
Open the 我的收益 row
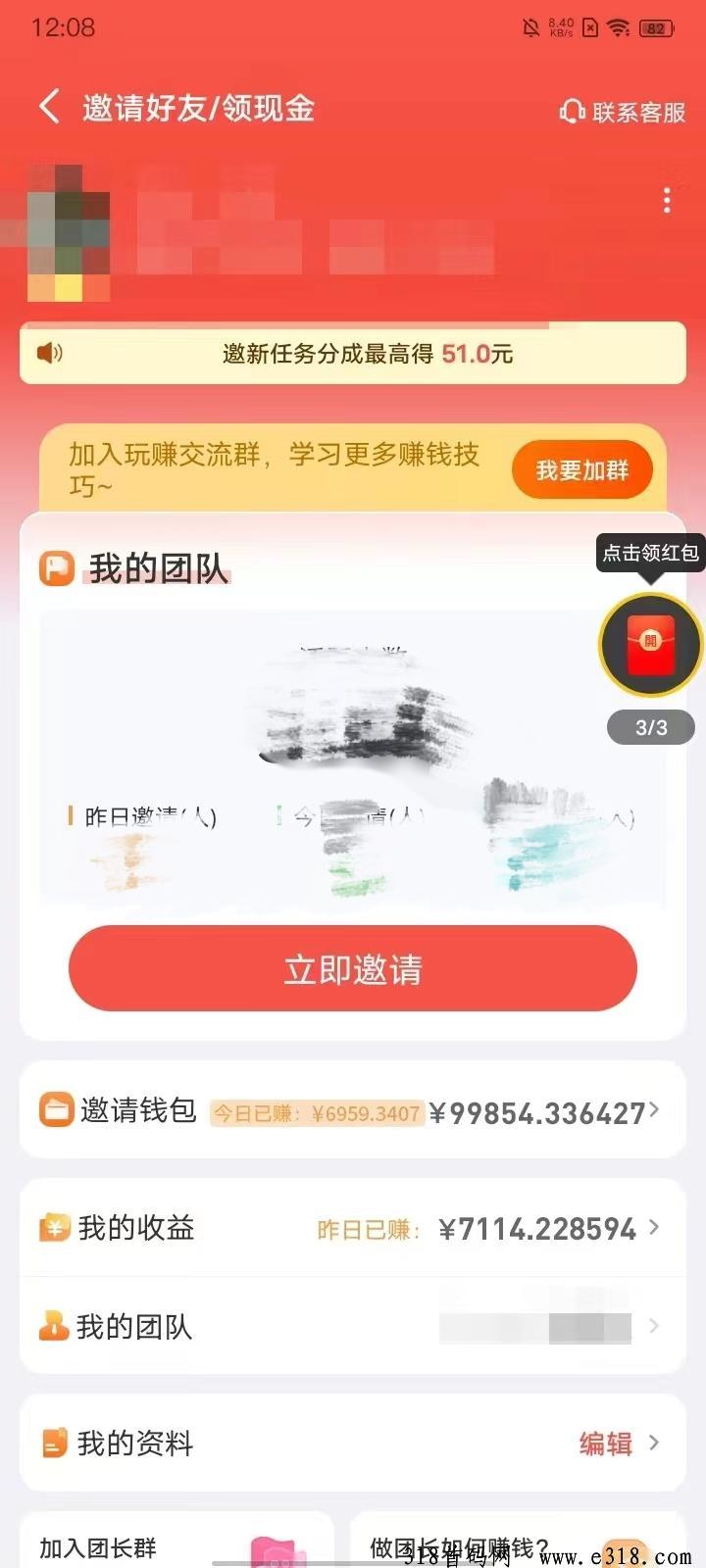coord(353,1228)
